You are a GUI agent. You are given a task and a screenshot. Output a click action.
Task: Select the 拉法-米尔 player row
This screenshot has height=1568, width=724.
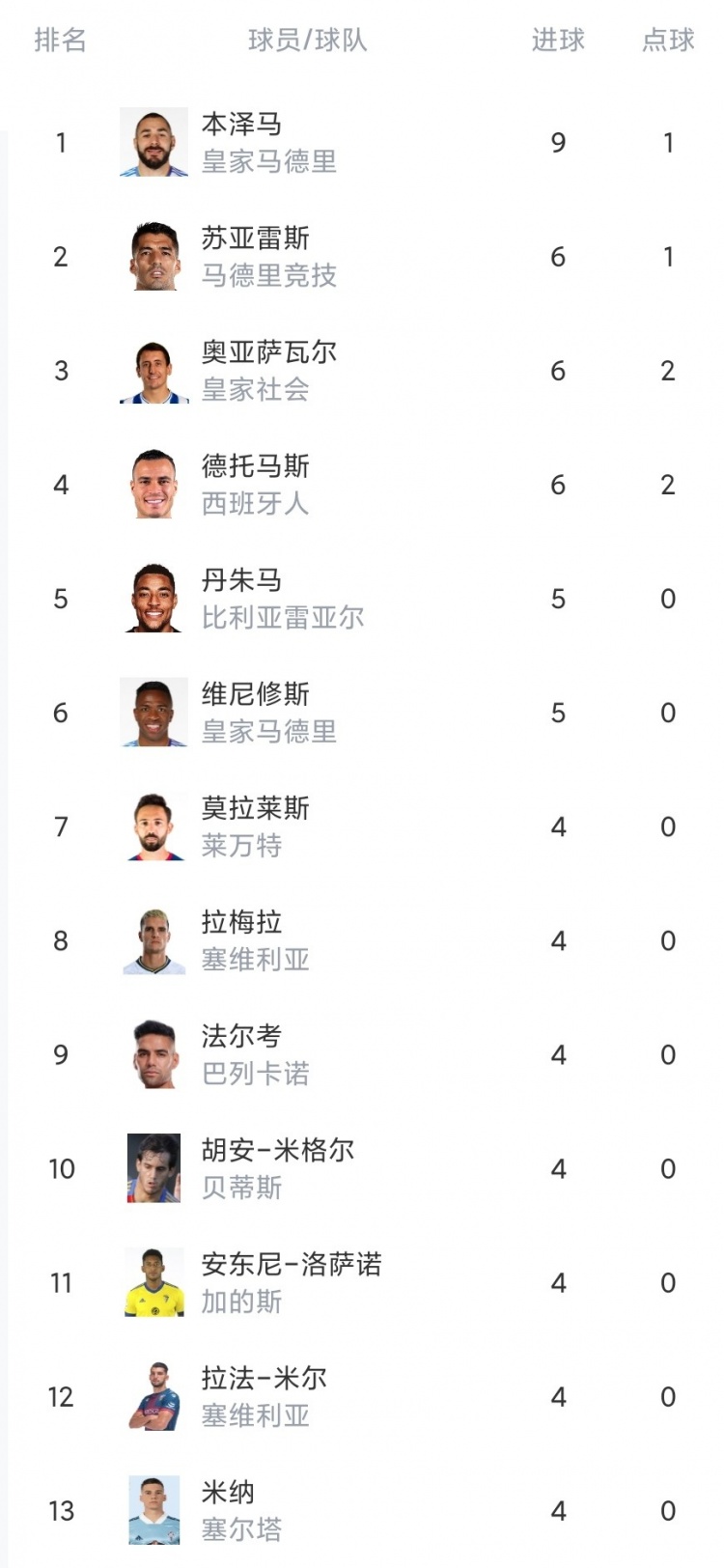[x=362, y=1396]
